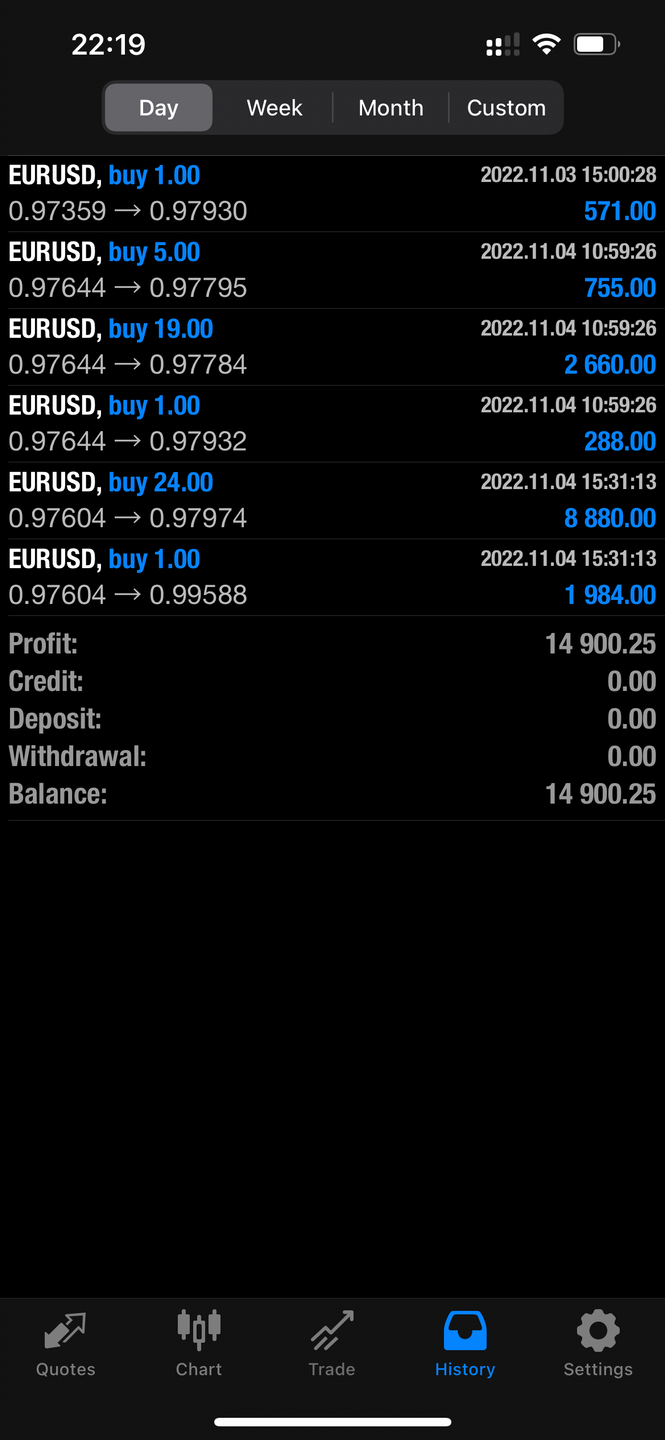
Task: Switch to the Week period
Action: point(274,108)
